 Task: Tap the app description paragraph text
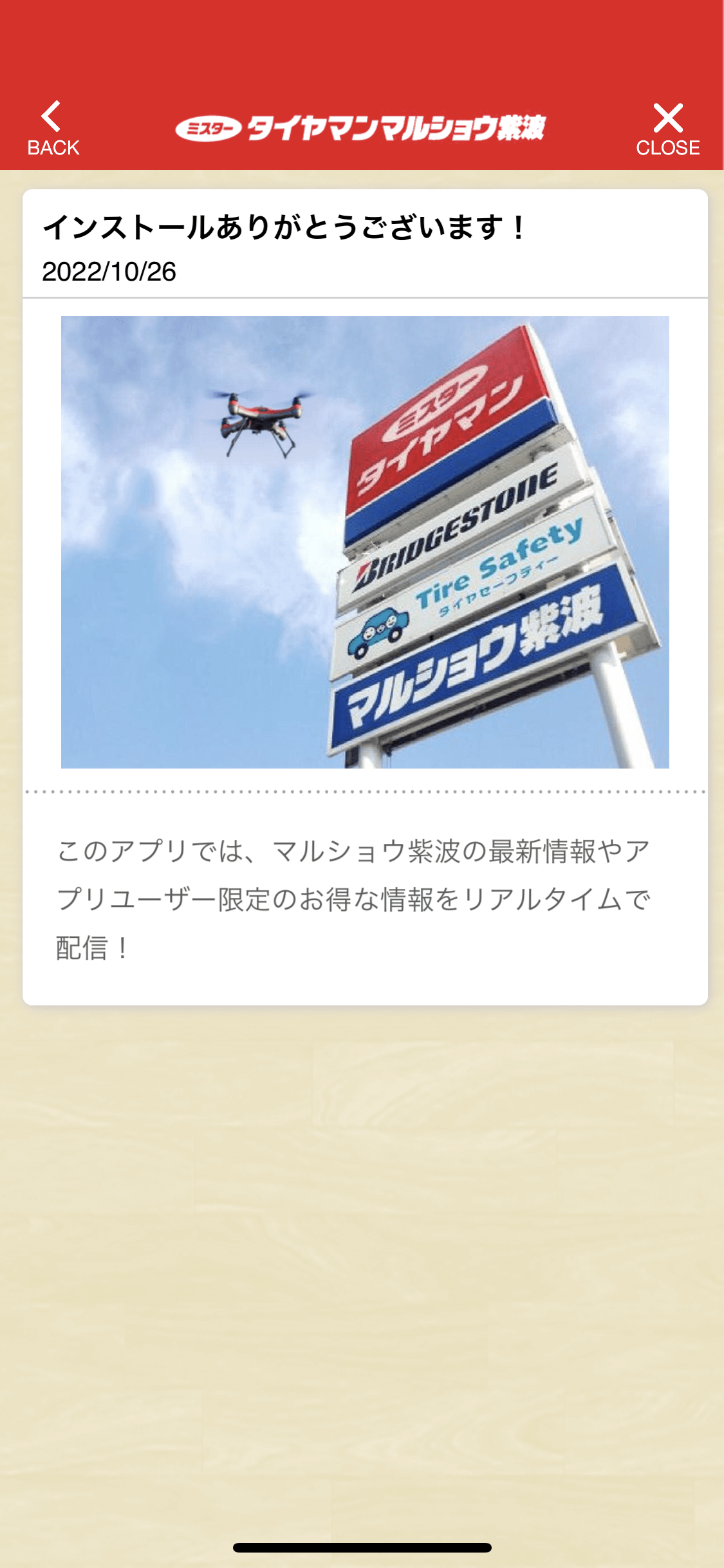[x=354, y=901]
